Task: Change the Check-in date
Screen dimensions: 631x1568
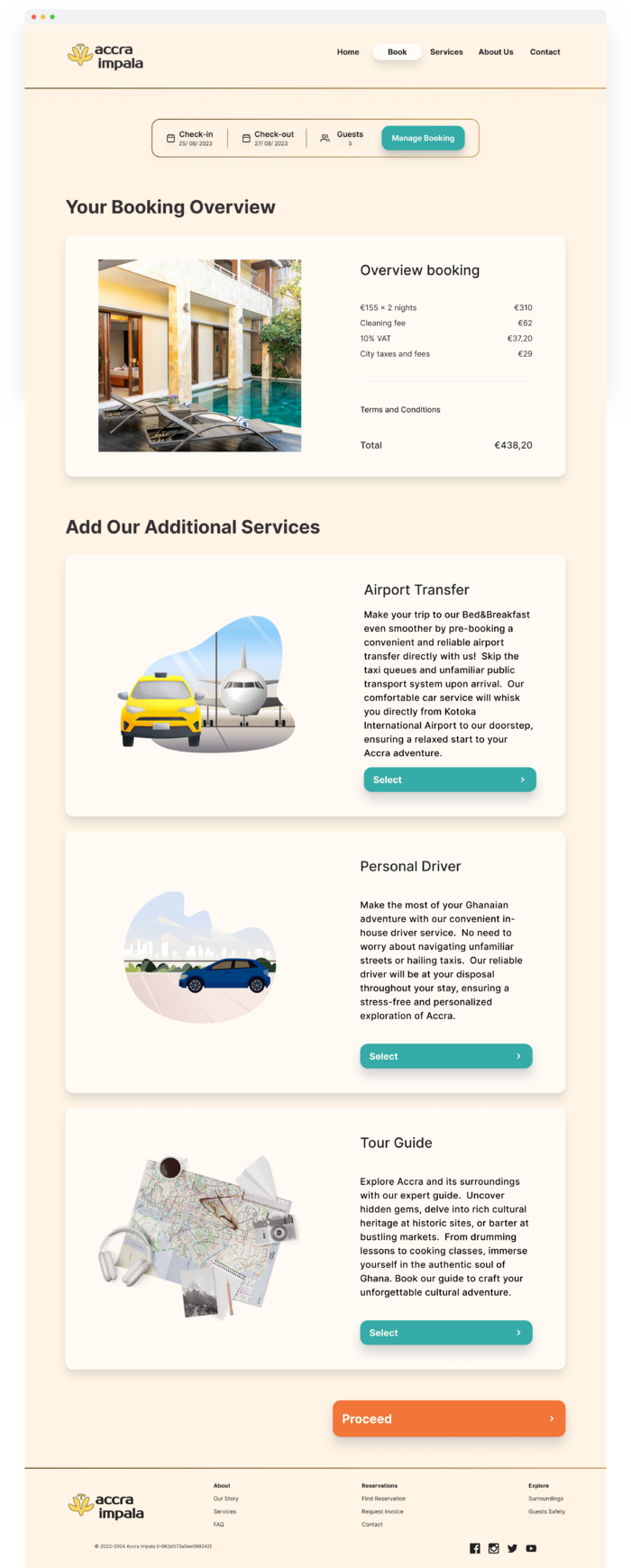Action: coord(190,138)
